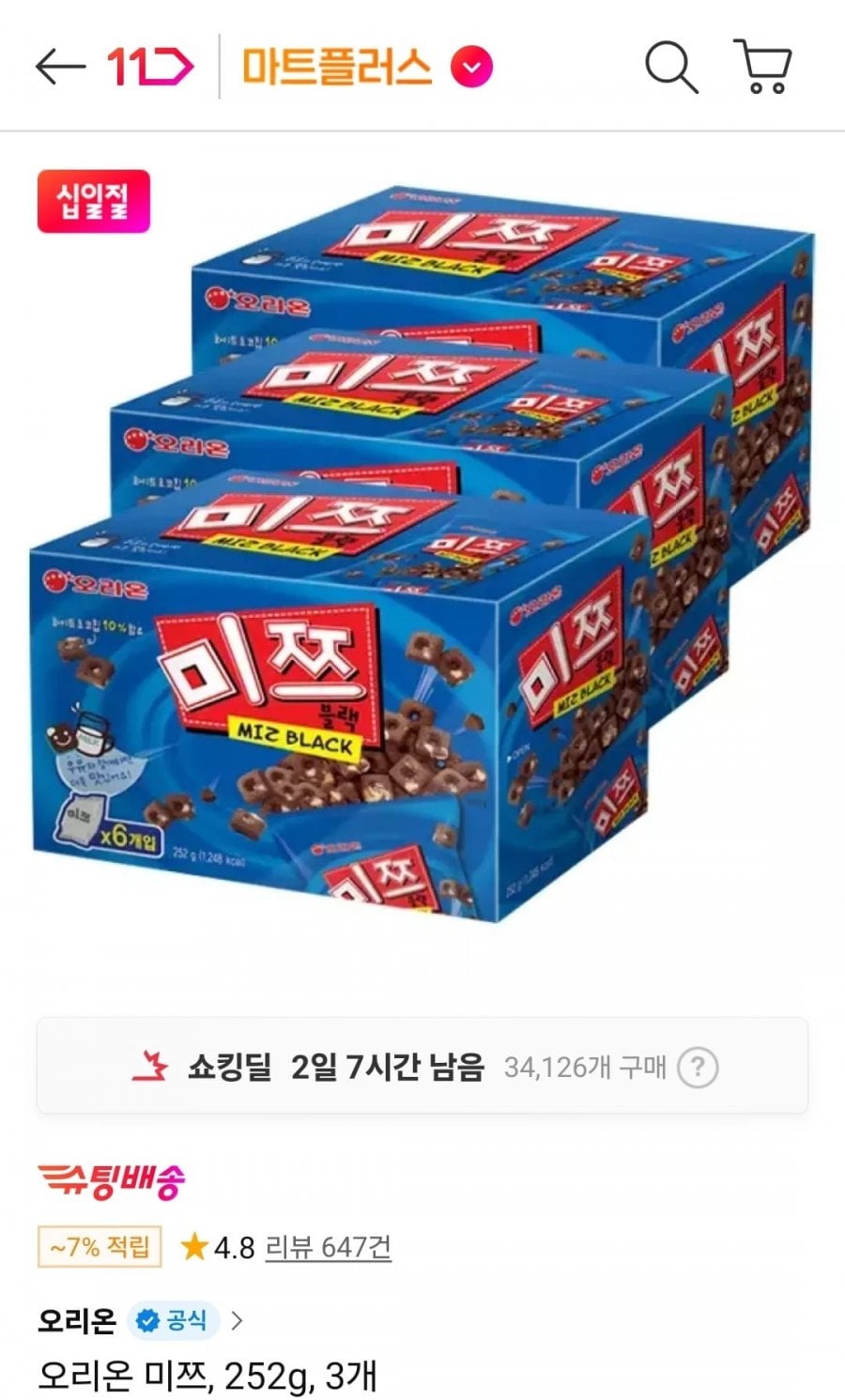Go back using the arrow icon
The height and width of the screenshot is (1400, 845).
coord(60,67)
